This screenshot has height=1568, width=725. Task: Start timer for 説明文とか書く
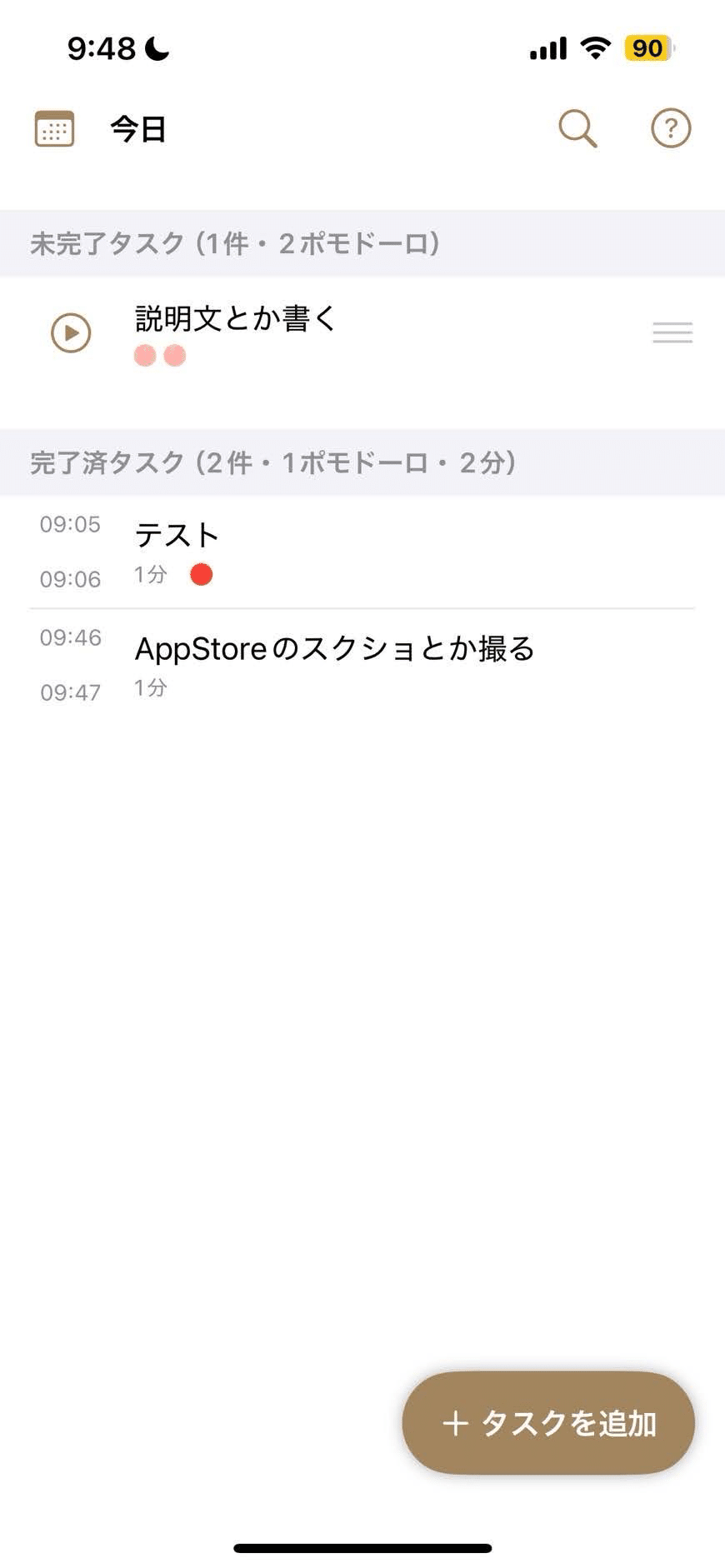pos(71,333)
